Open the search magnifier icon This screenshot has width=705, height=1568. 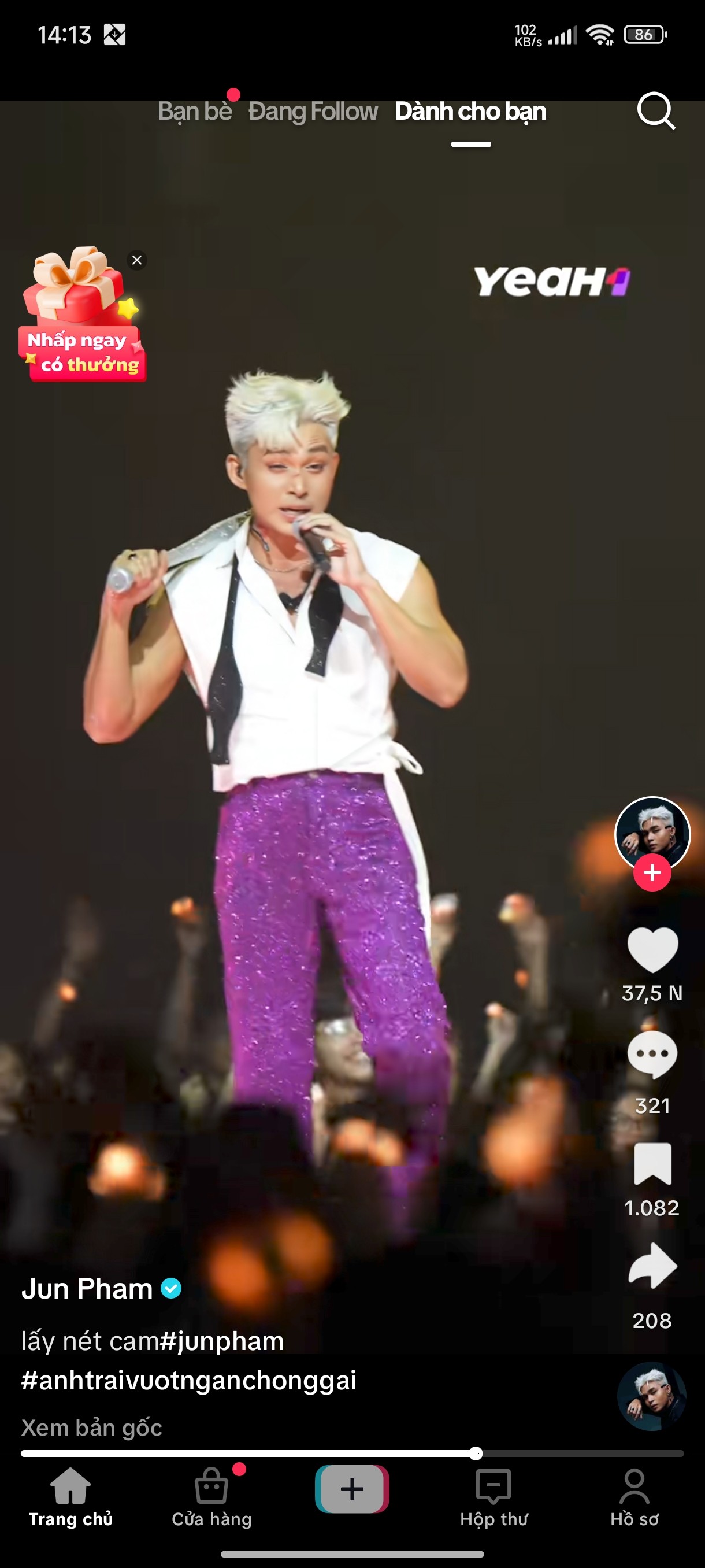pos(656,111)
